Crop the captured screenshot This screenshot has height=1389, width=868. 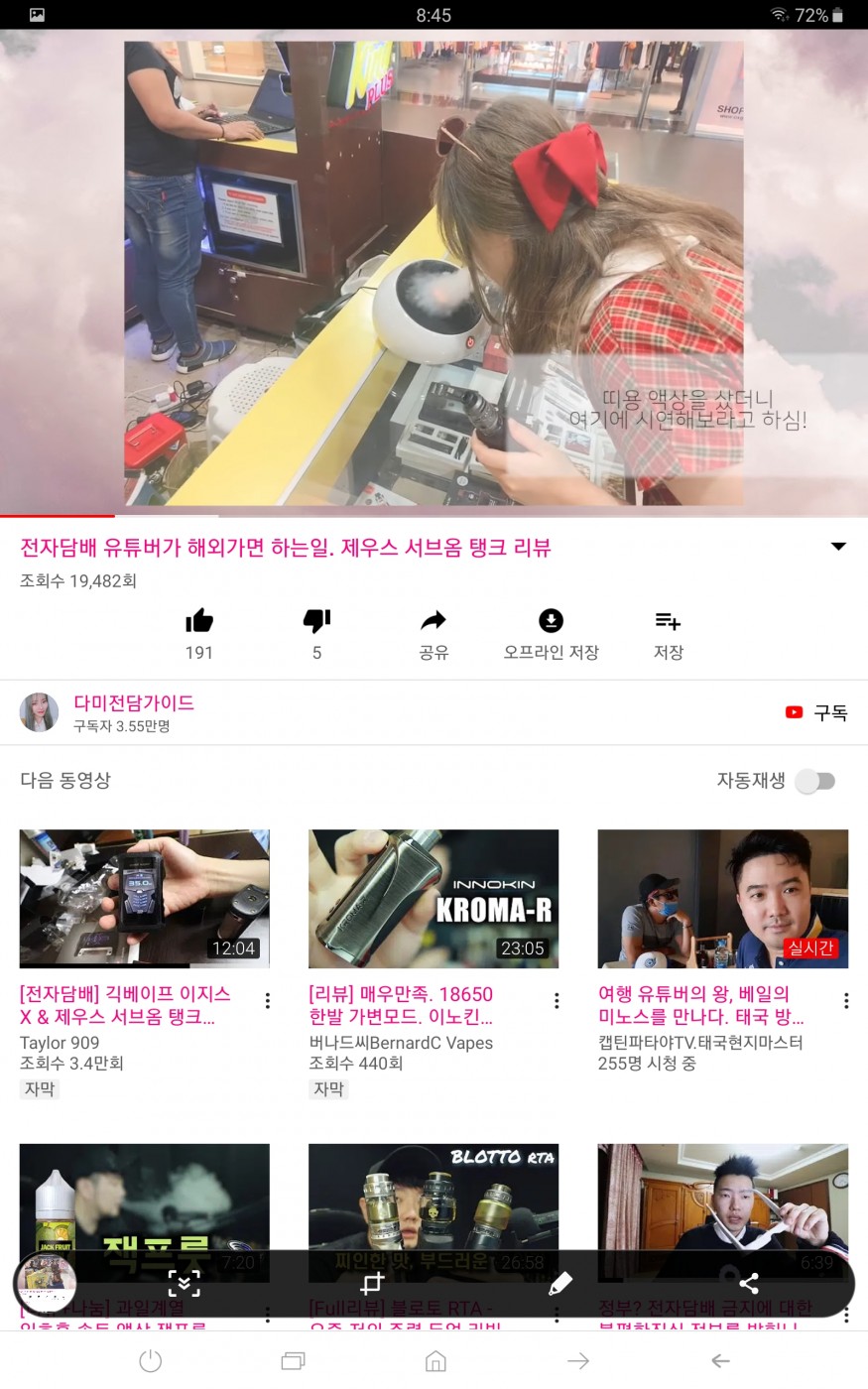[372, 1283]
